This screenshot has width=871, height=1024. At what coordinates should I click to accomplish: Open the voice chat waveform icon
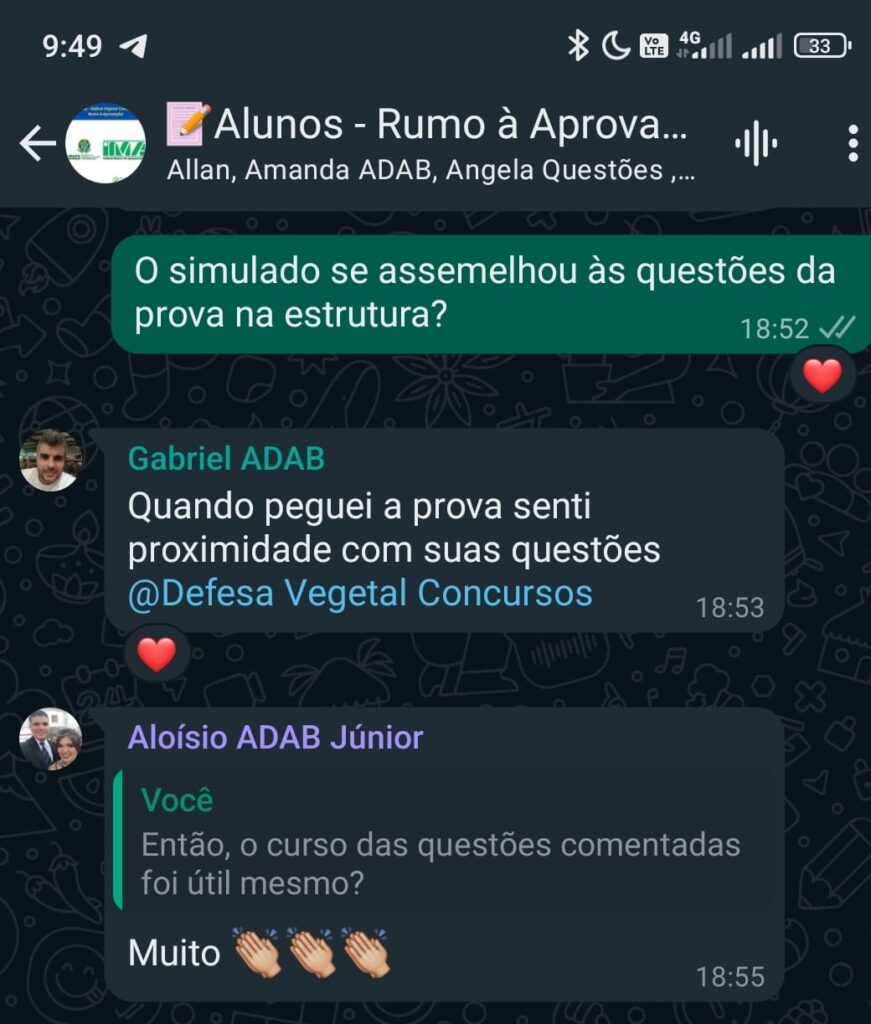757,142
